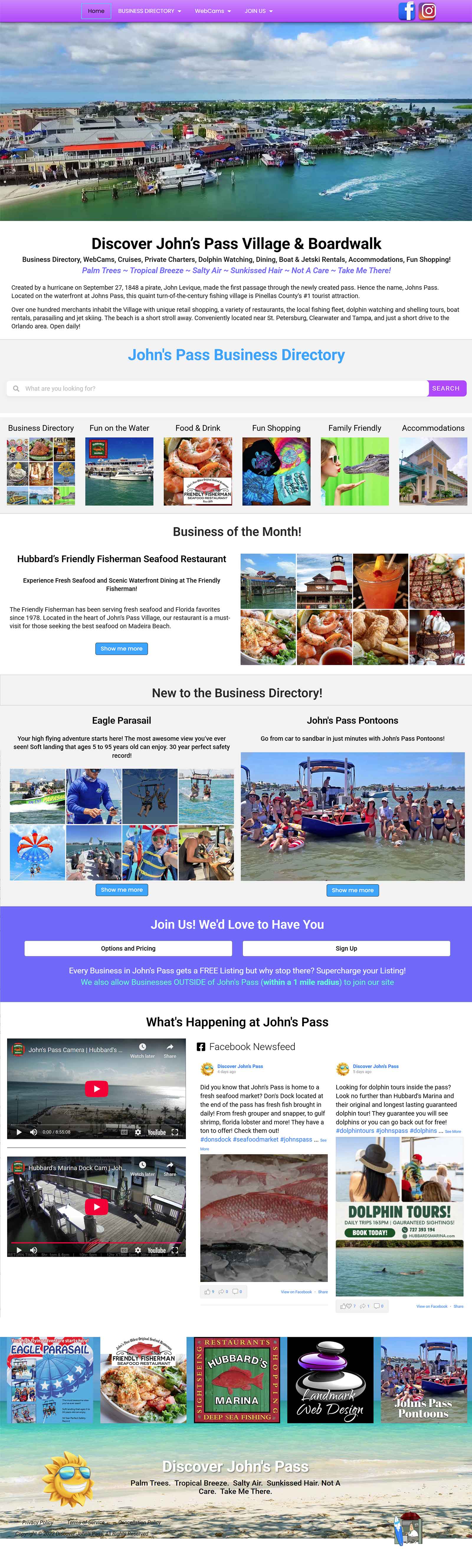472x1568 pixels.
Task: Read the Privacy Policy
Action: 38,1522
